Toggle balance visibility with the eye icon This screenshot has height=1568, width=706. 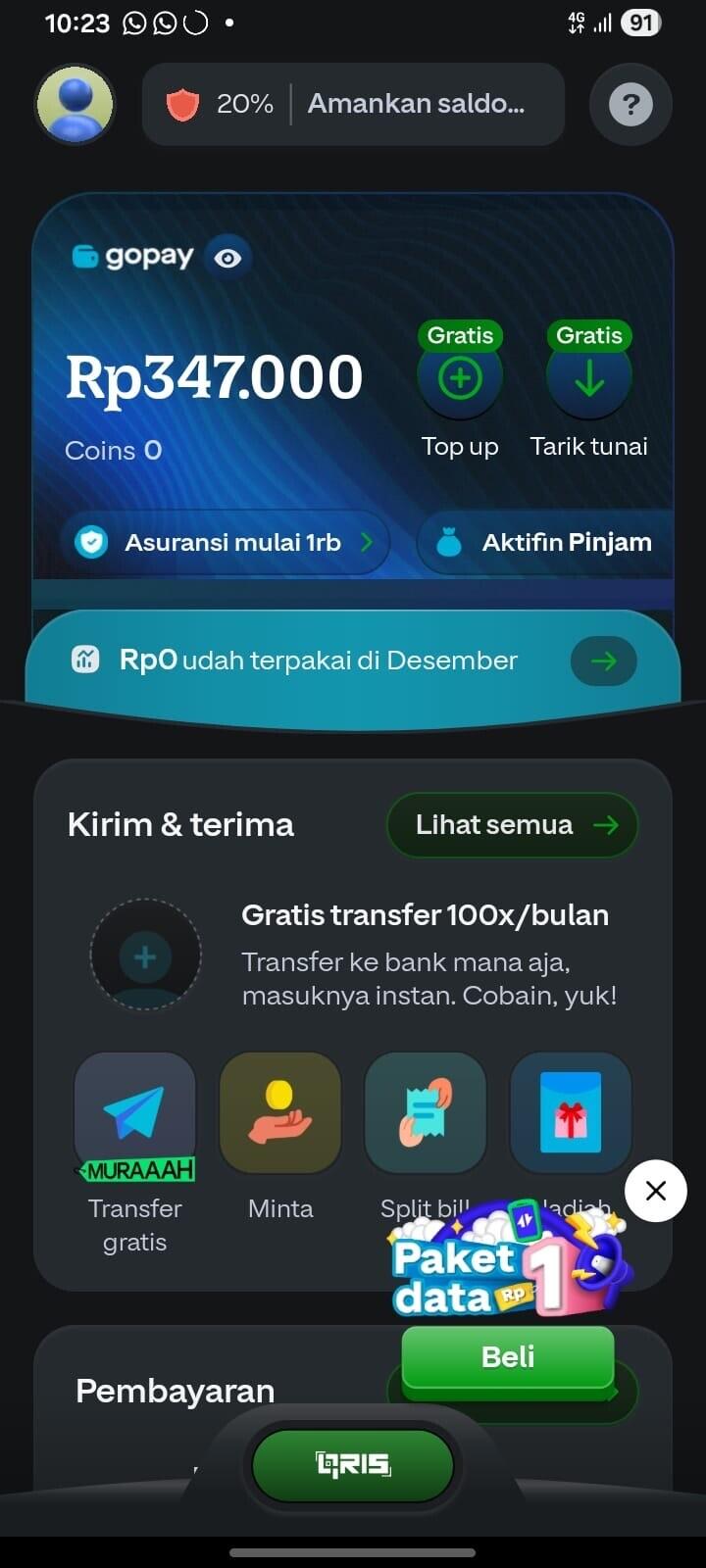pyautogui.click(x=227, y=257)
